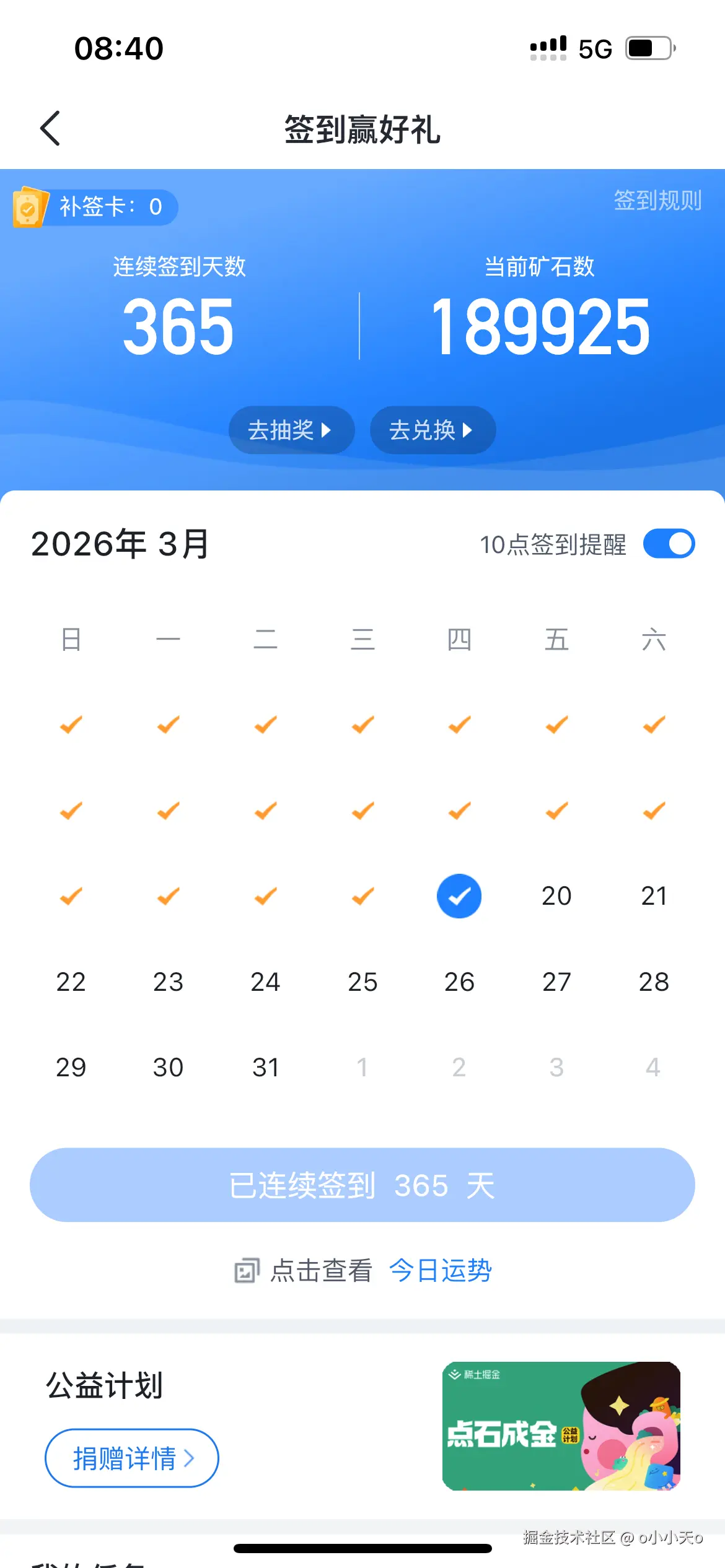Viewport: 725px width, 1568px height.
Task: Toggle the check-in mark for March 11
Action: pyautogui.click(x=362, y=810)
